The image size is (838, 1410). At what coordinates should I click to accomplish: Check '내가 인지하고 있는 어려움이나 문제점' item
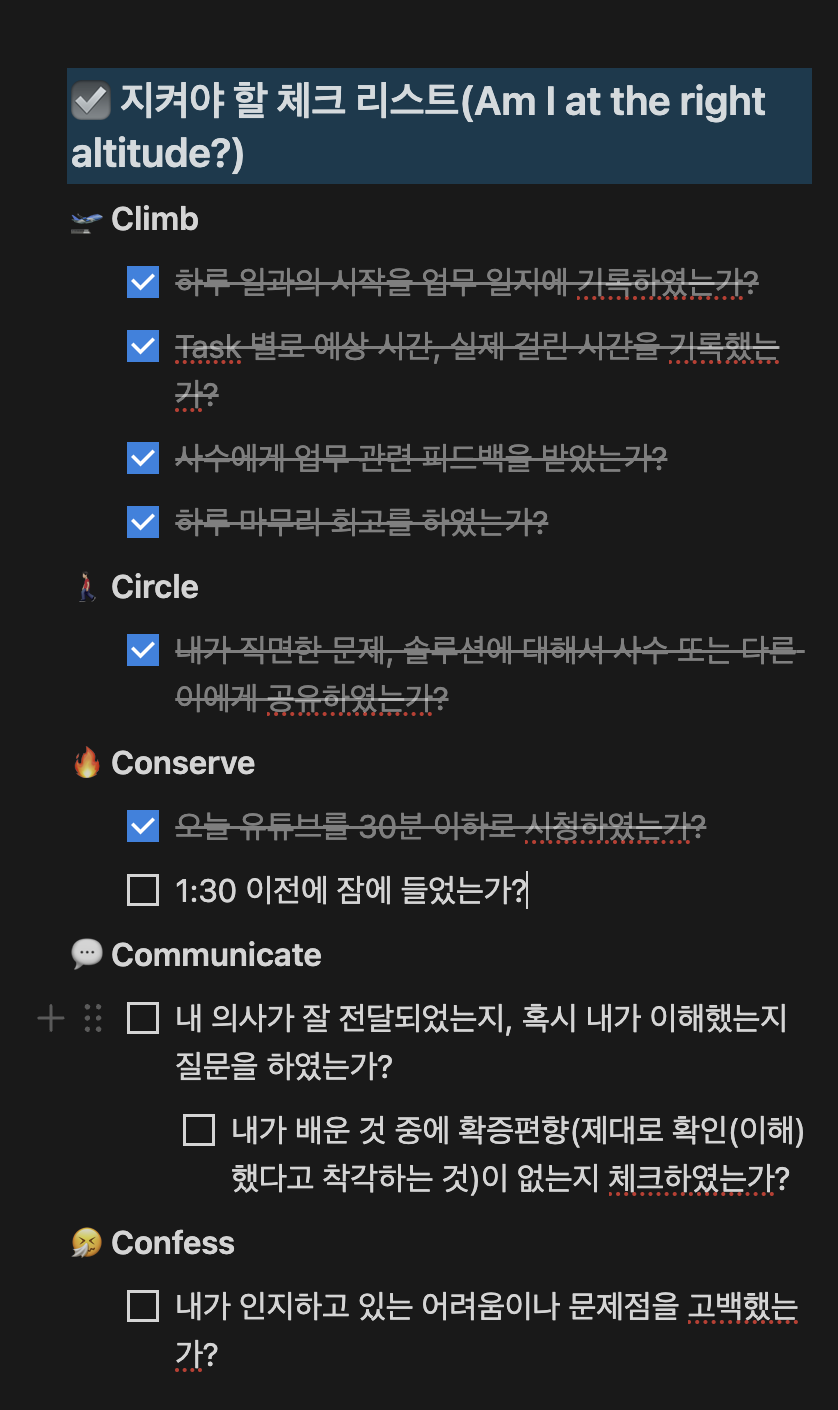[143, 1306]
